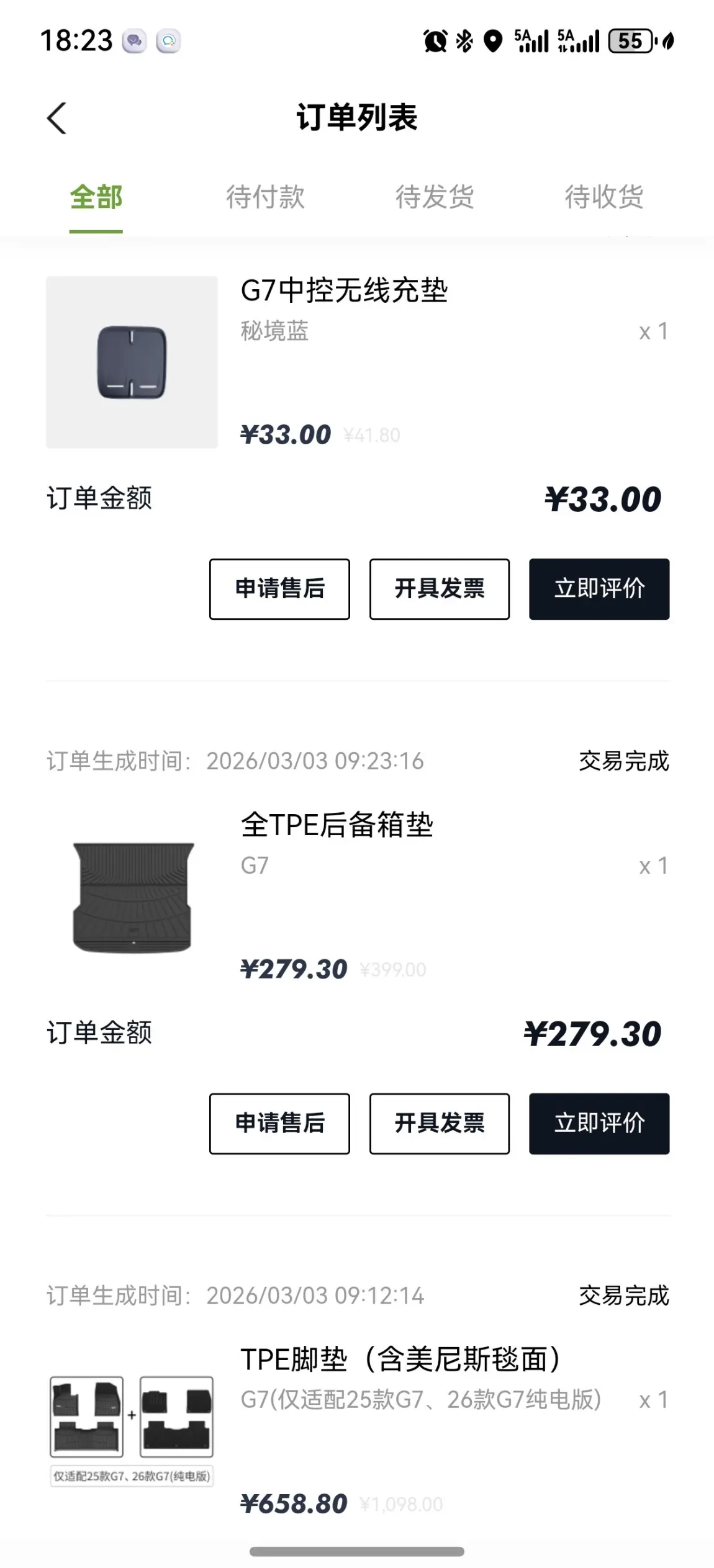714x1568 pixels.
Task: Go back from the order list
Action: [x=56, y=118]
